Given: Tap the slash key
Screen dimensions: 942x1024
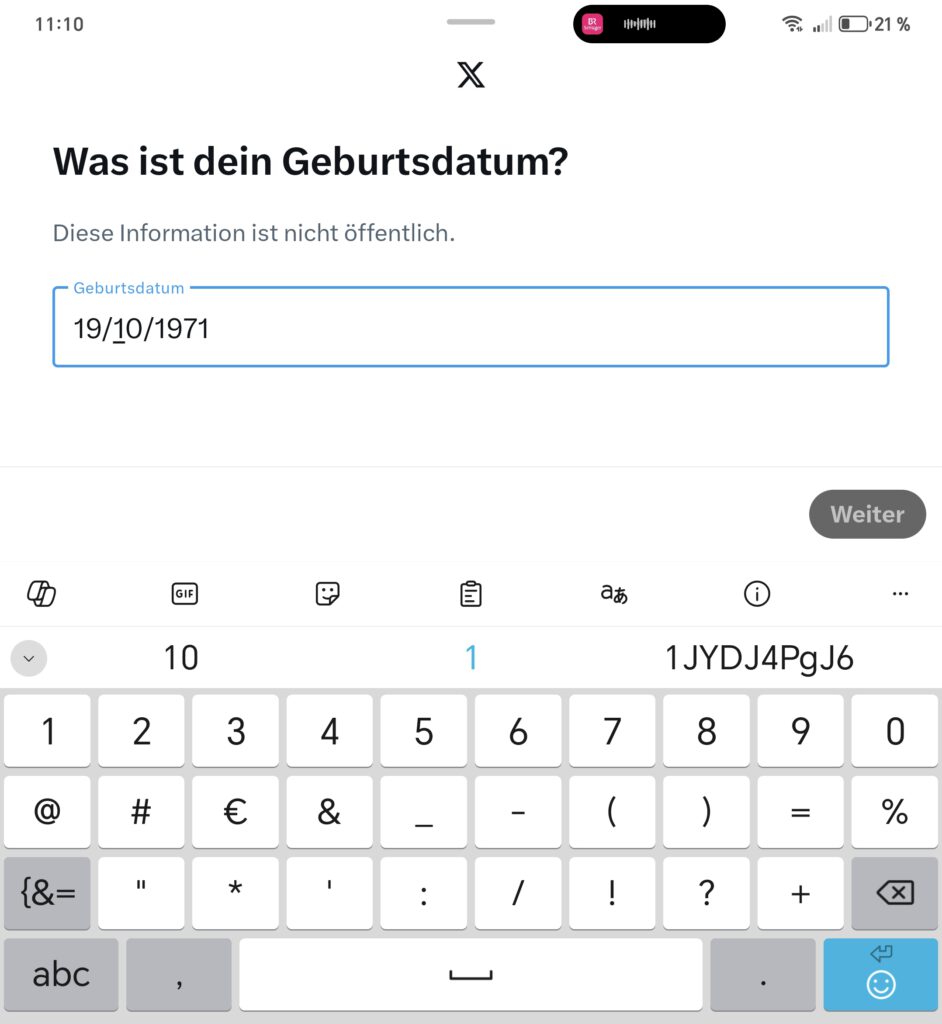Looking at the screenshot, I should tap(517, 893).
